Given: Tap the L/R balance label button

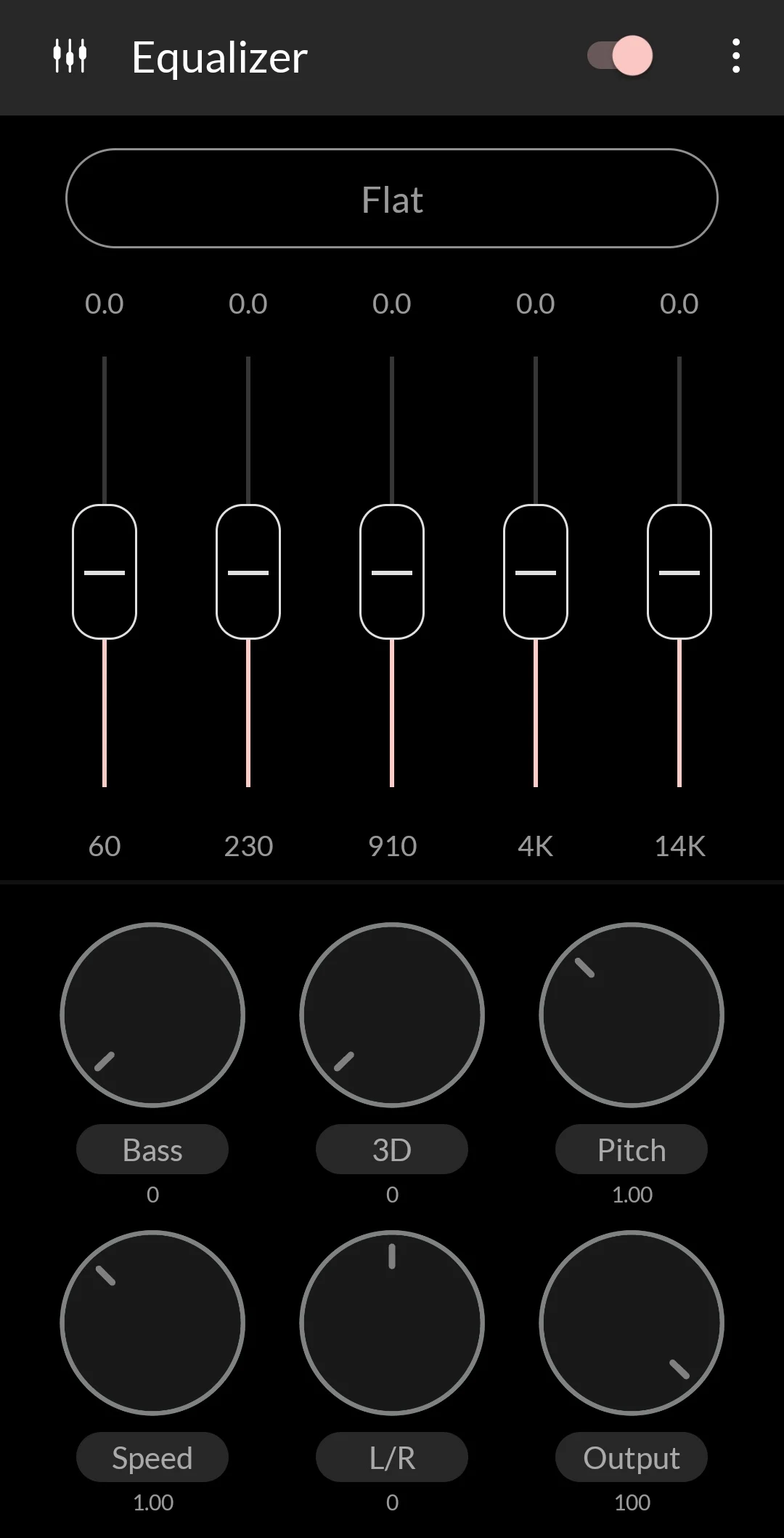Looking at the screenshot, I should click(392, 1457).
